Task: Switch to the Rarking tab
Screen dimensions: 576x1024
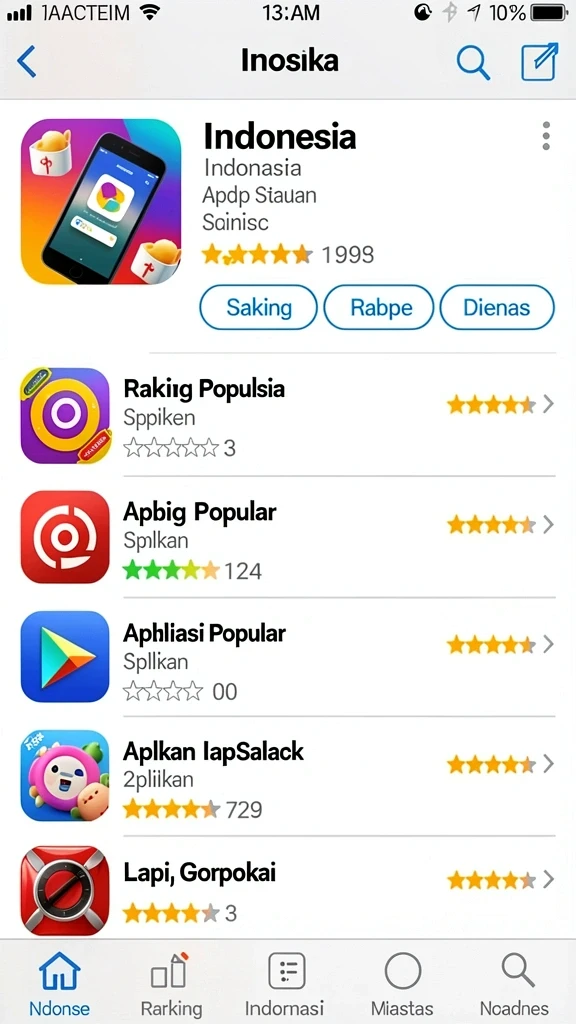Action: click(171, 984)
